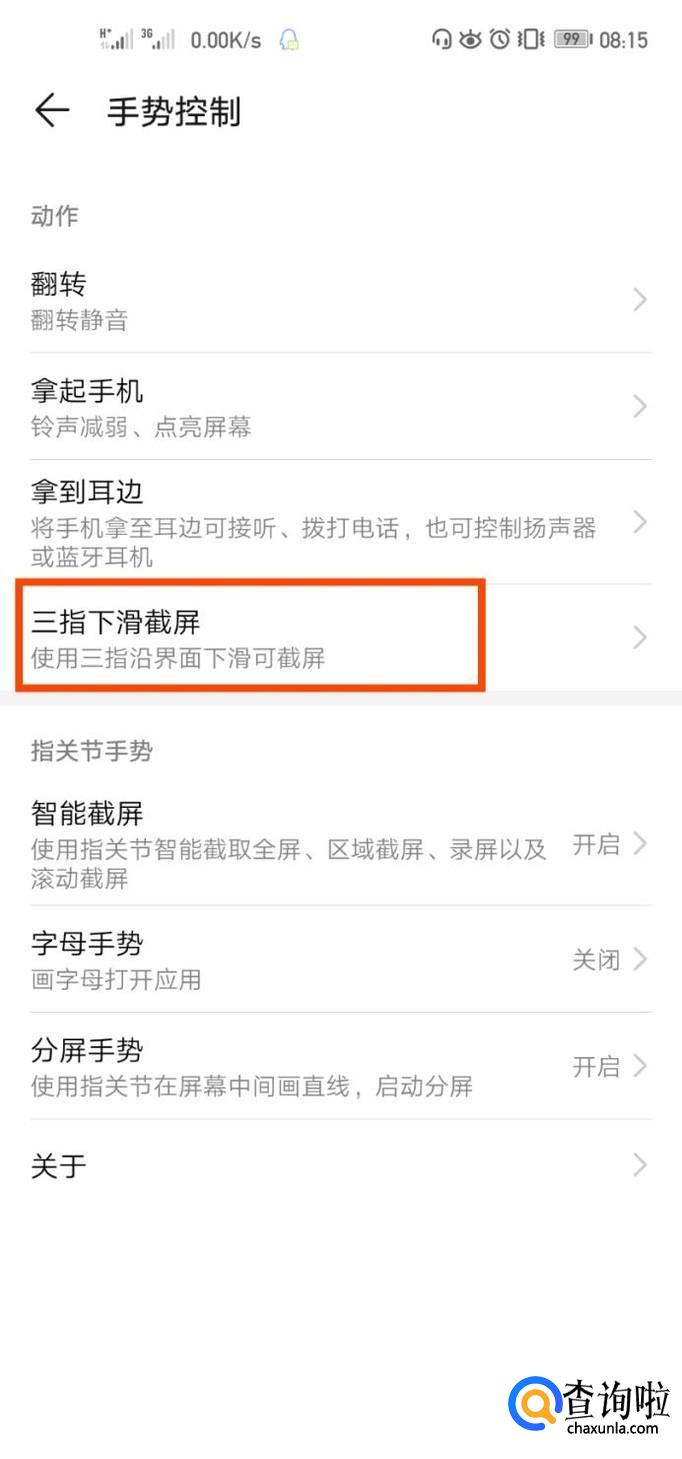The height and width of the screenshot is (1459, 682).
Task: Open 拿起手机 settings
Action: point(340,407)
